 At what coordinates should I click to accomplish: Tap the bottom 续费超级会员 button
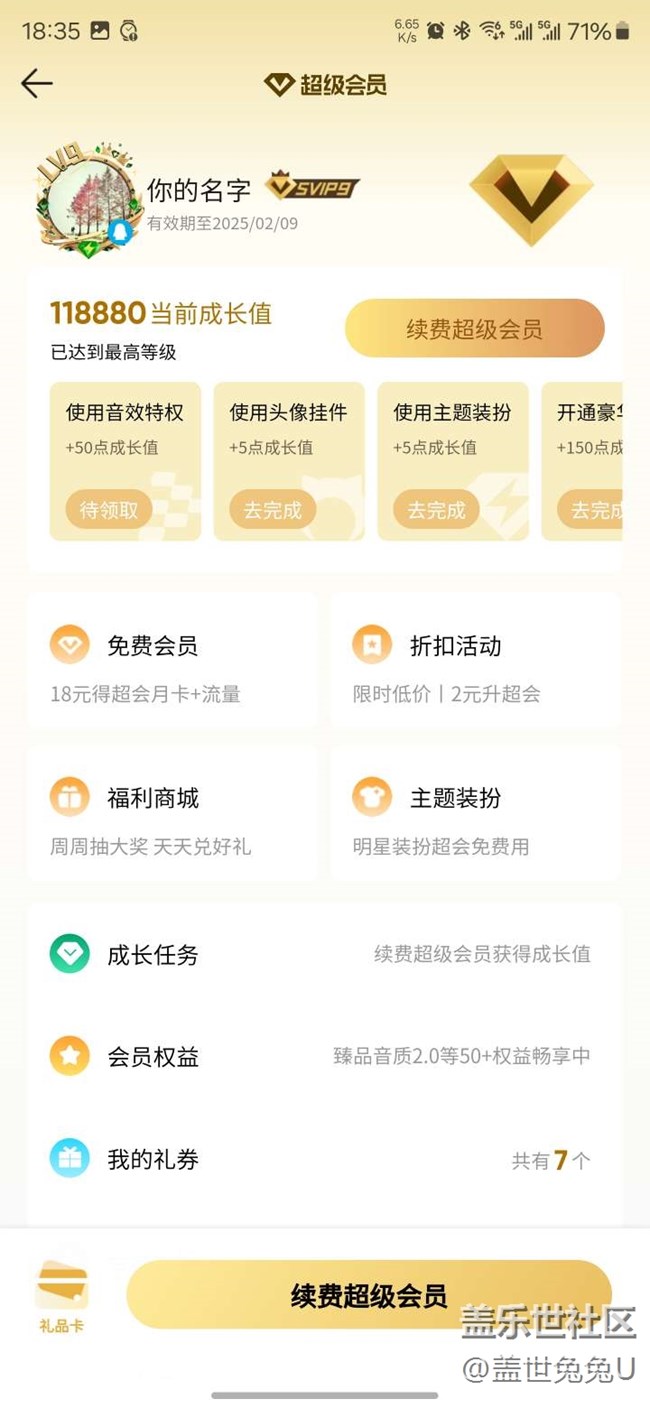click(x=368, y=1295)
